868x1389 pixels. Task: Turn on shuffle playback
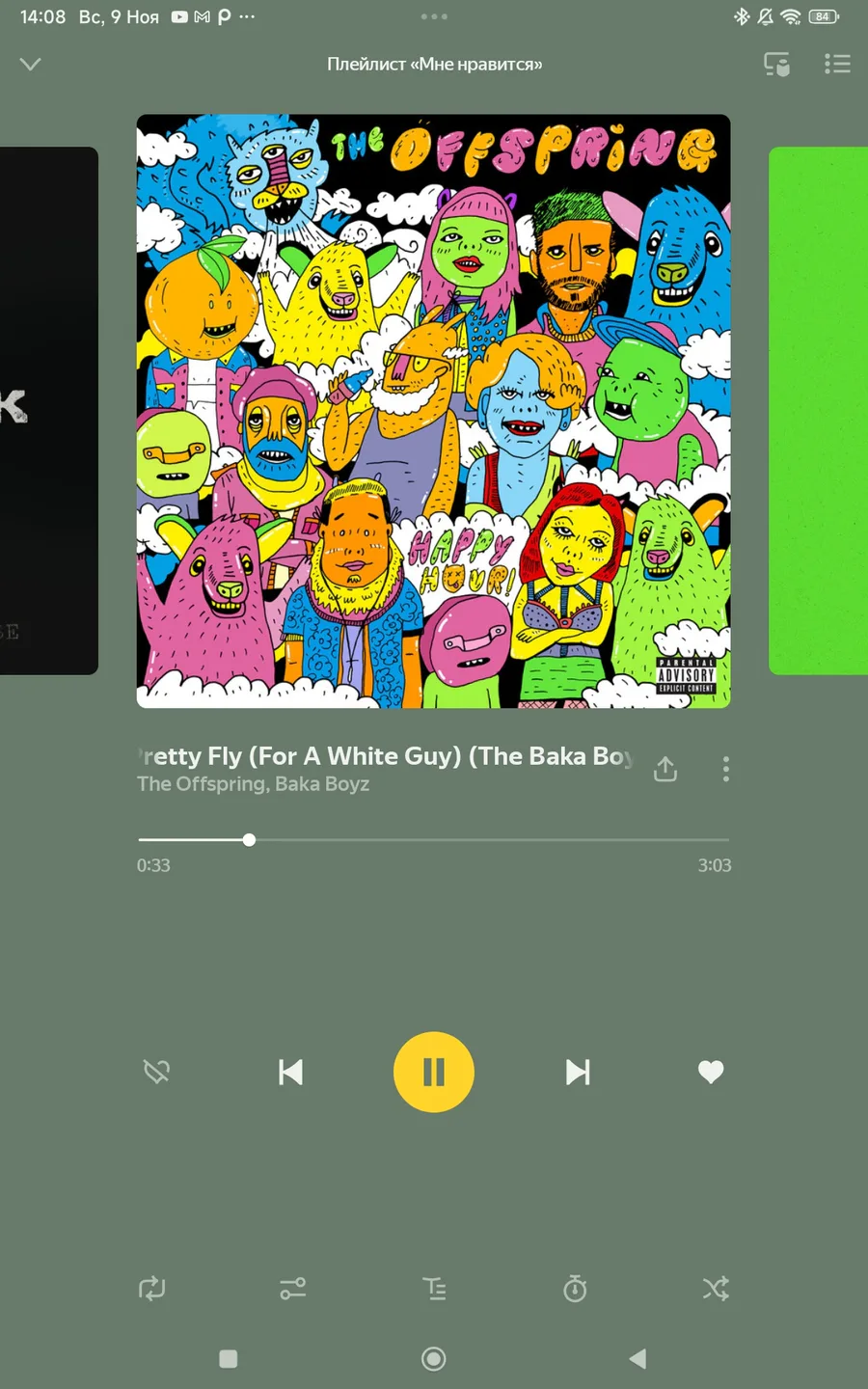(x=716, y=1289)
